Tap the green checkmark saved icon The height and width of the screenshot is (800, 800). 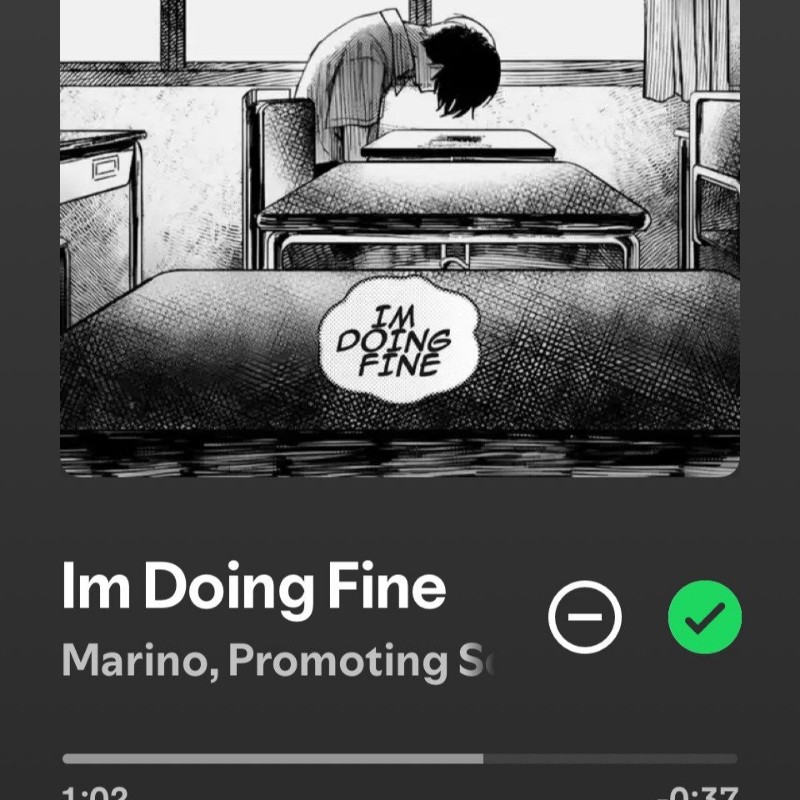[x=705, y=617]
